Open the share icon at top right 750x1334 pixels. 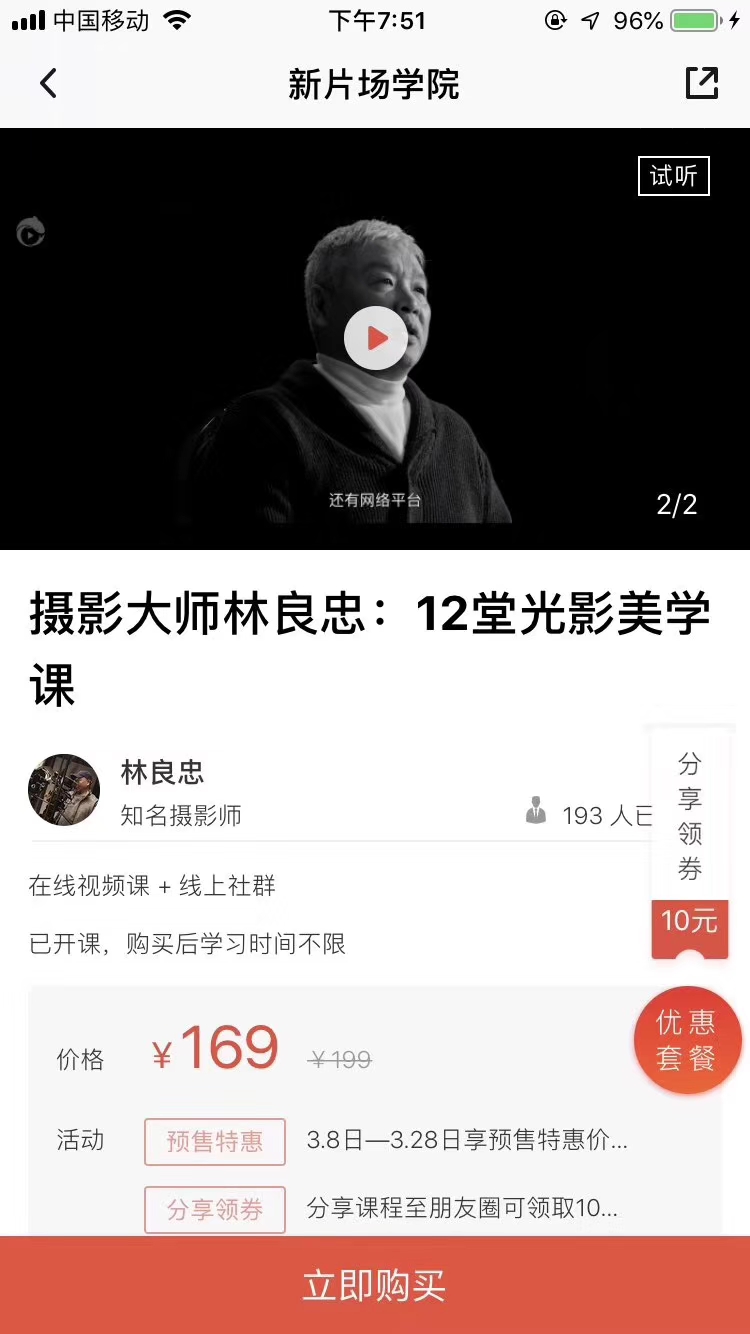(702, 83)
